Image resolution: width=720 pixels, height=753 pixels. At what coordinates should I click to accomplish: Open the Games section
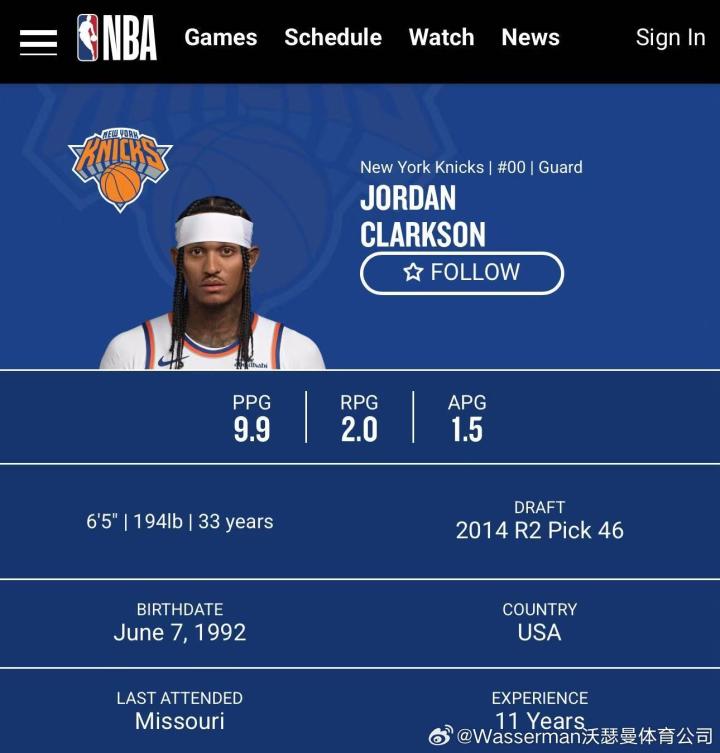220,38
